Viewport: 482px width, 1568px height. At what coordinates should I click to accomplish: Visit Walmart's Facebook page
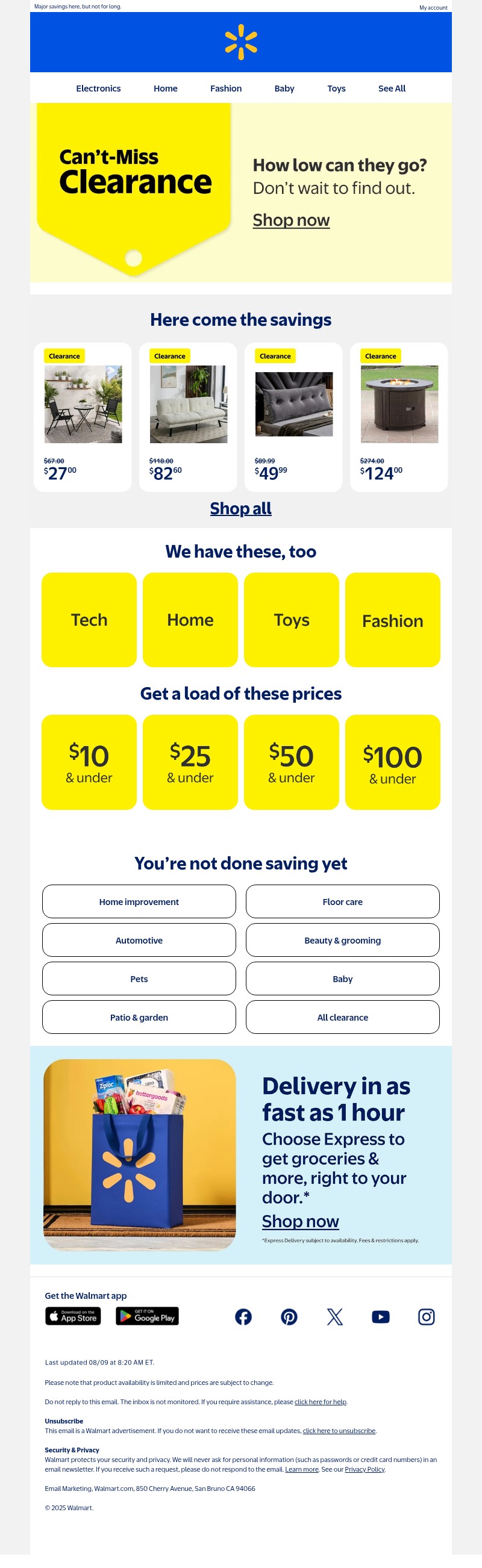pos(243,1317)
